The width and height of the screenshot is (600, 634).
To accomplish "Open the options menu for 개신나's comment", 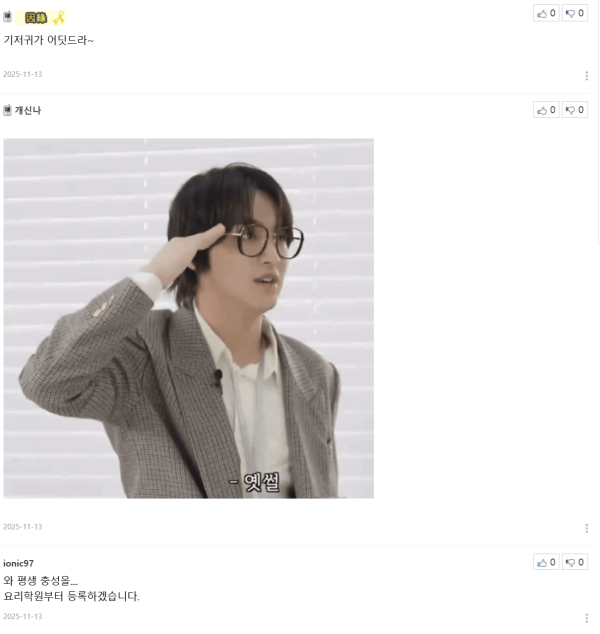I will (586, 528).
